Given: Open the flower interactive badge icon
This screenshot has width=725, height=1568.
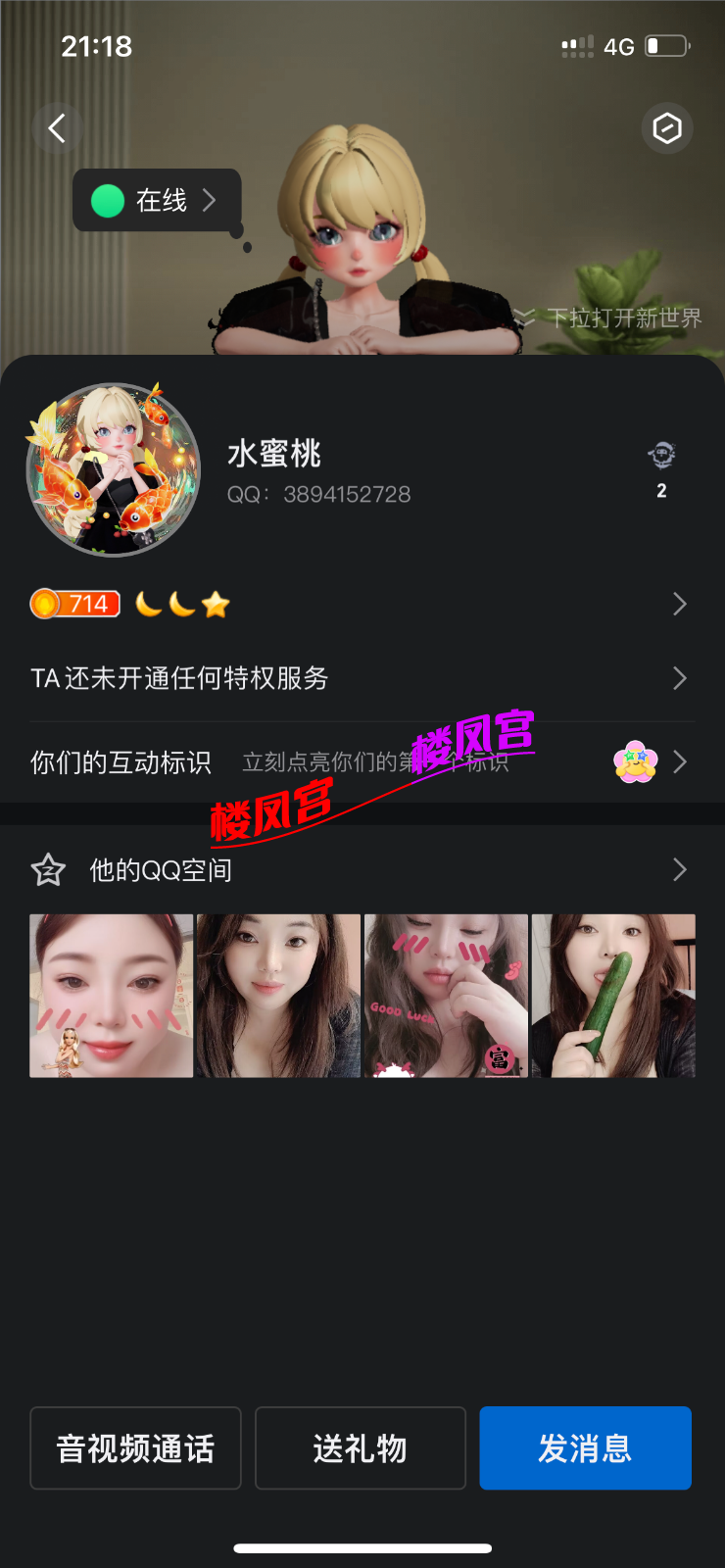Looking at the screenshot, I should 635,761.
